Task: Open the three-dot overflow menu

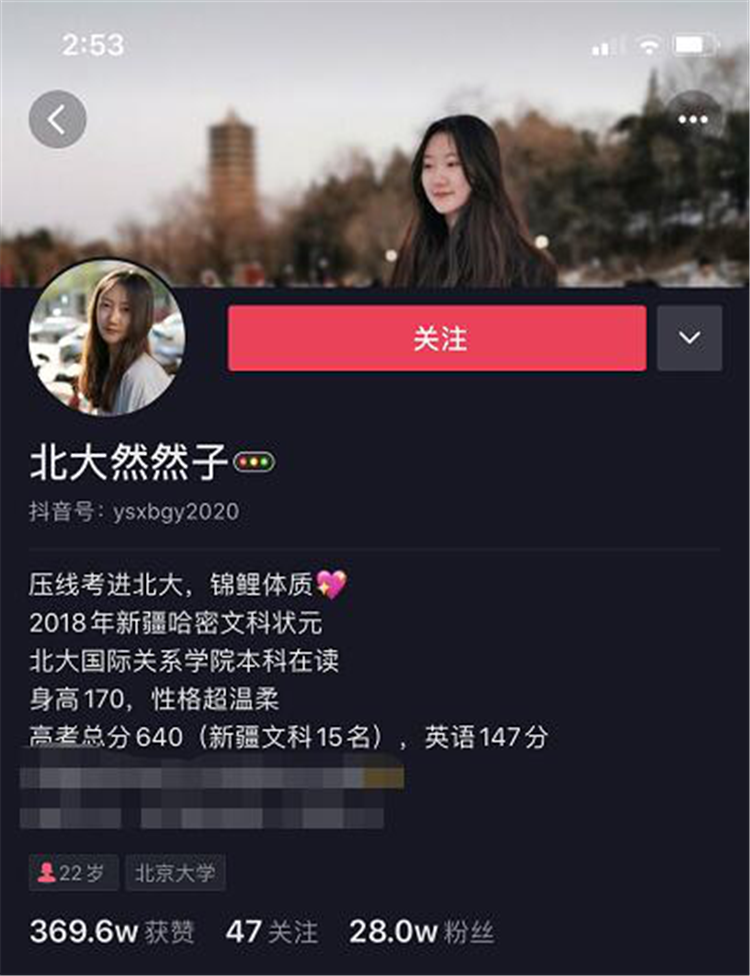Action: [692, 119]
